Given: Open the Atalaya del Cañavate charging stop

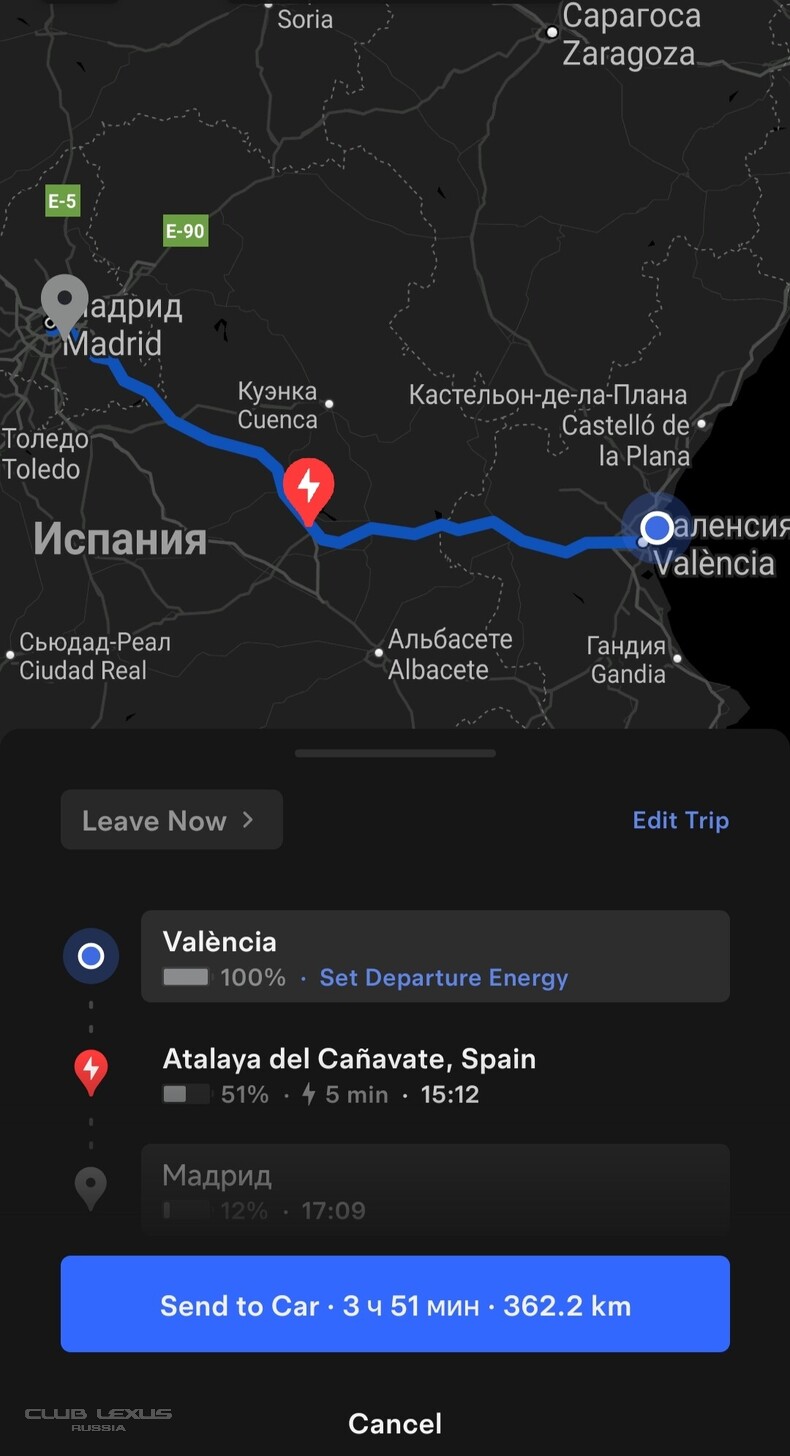Looking at the screenshot, I should [x=435, y=1075].
